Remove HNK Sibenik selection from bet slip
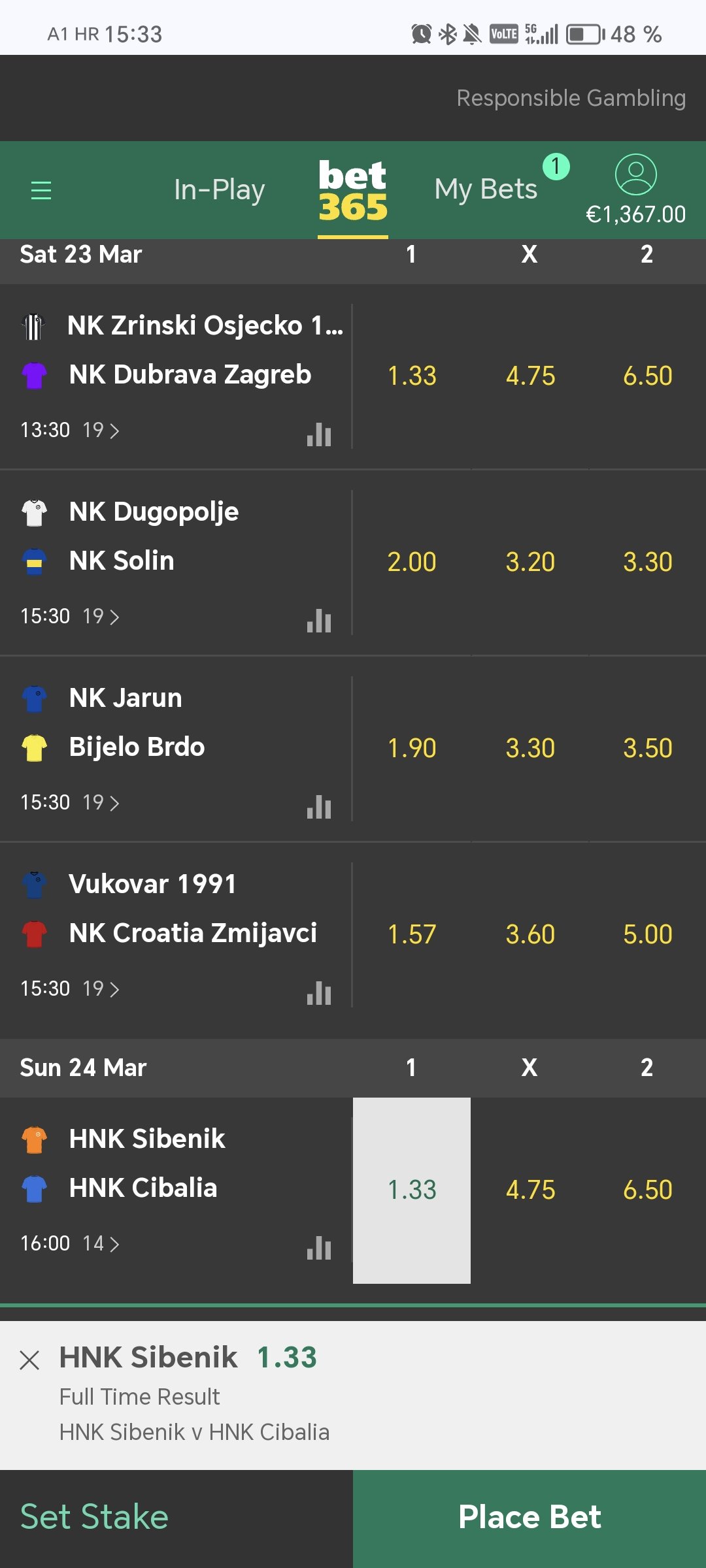The height and width of the screenshot is (1568, 706). tap(30, 1360)
